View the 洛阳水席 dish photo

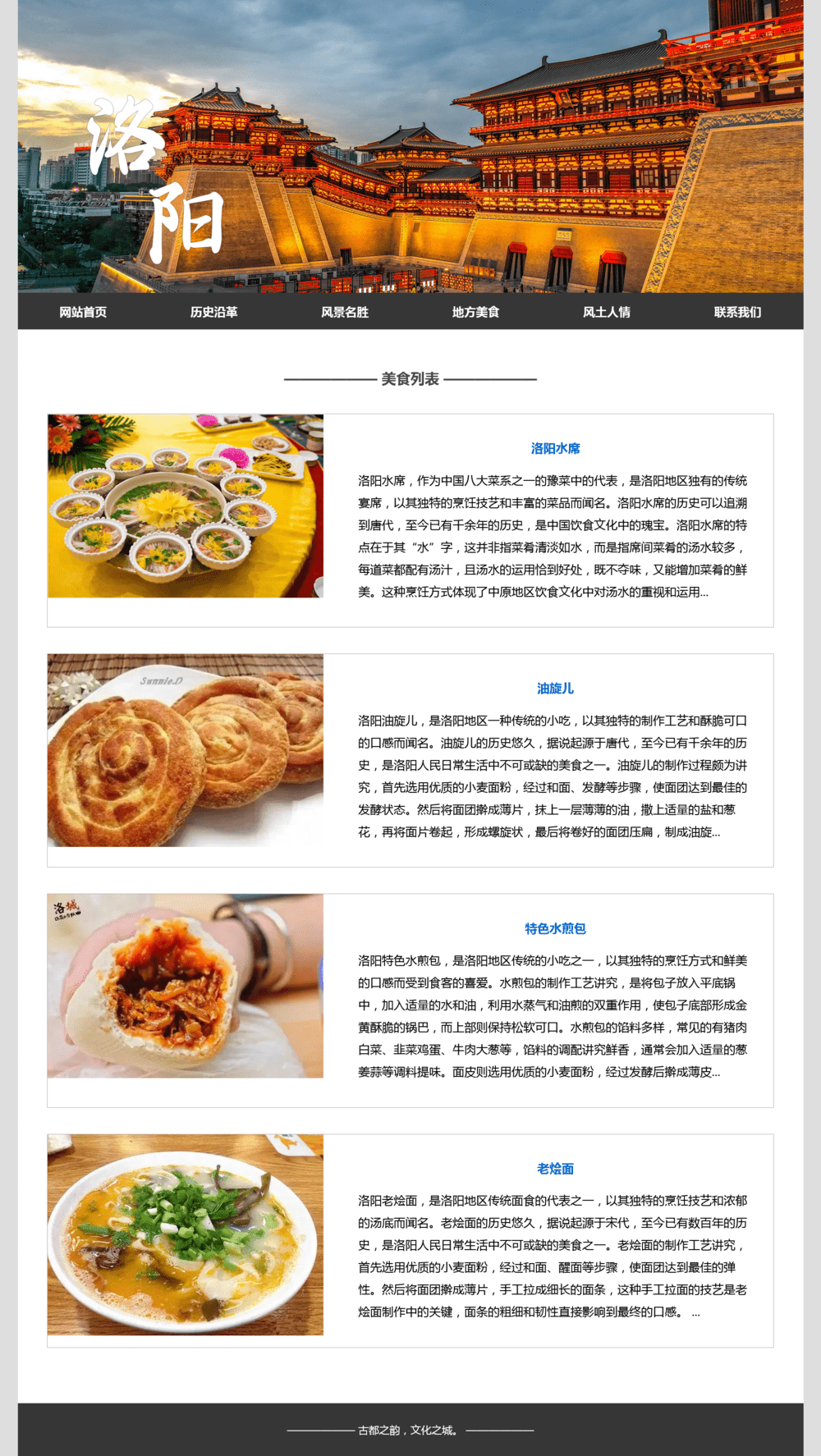coord(186,506)
